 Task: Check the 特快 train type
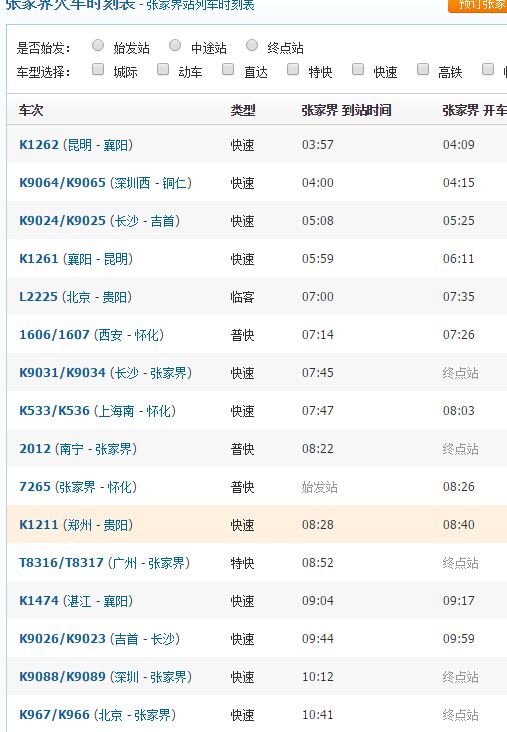tap(293, 70)
